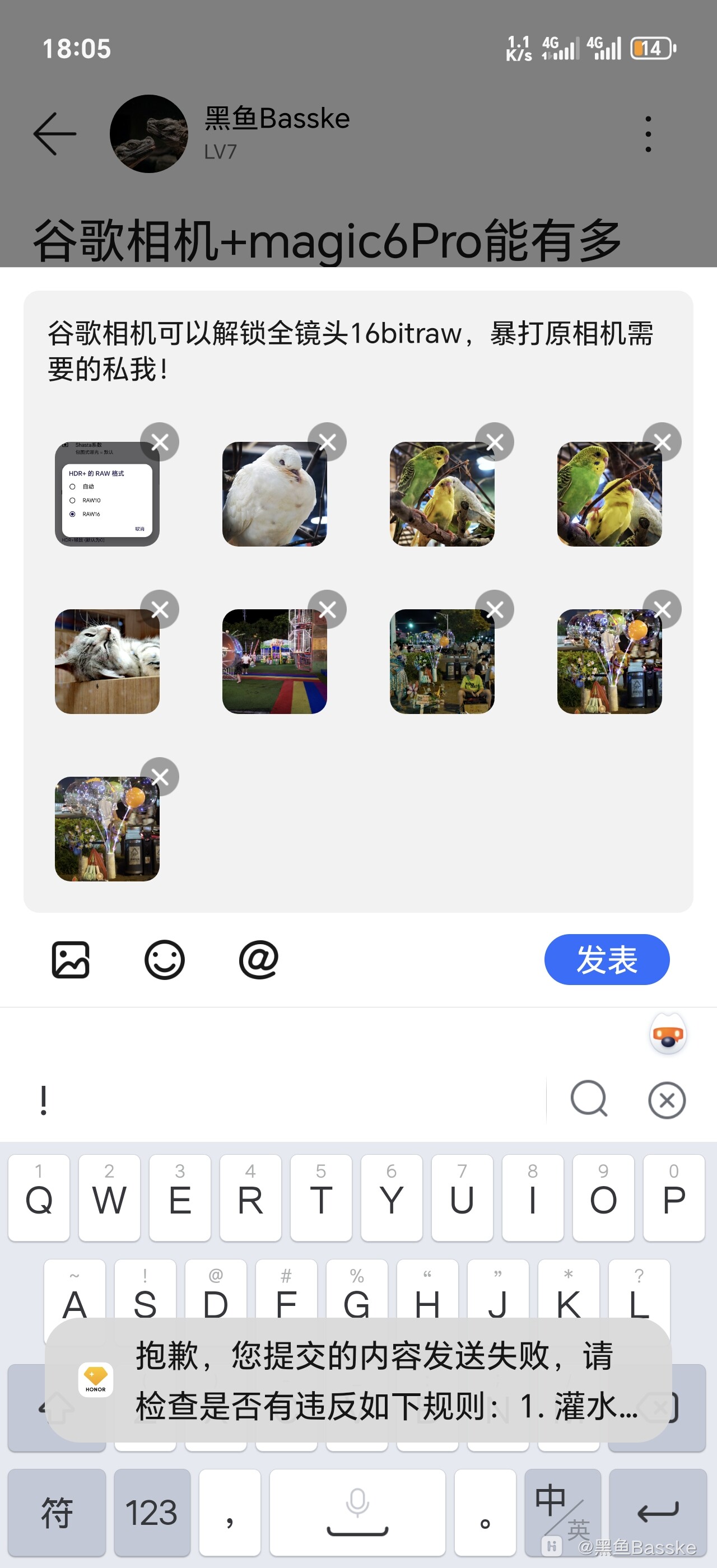
Task: Open the three-dot overflow menu
Action: 648,134
